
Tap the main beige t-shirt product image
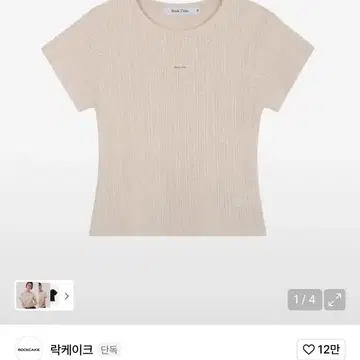click(x=178, y=118)
